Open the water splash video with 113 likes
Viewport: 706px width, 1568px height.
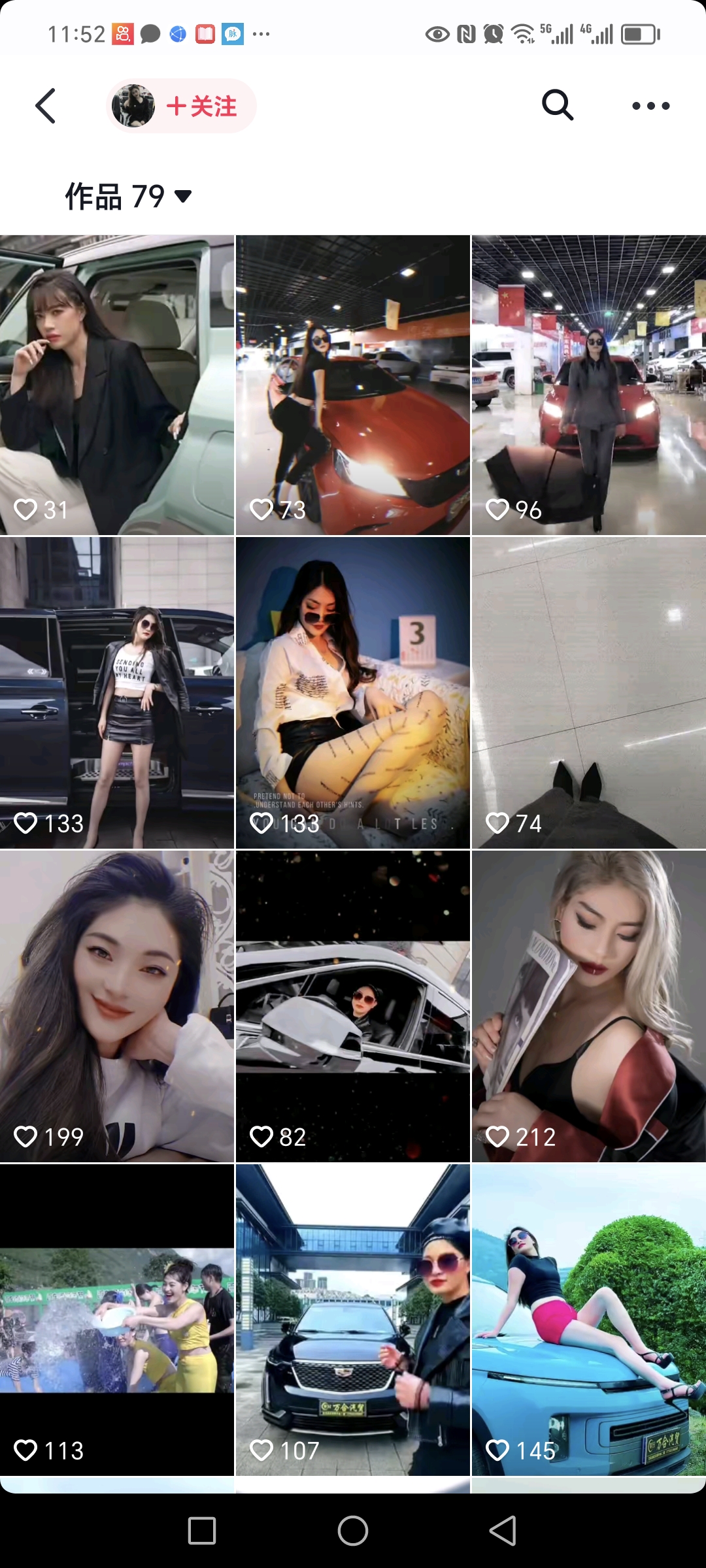pos(117,1320)
